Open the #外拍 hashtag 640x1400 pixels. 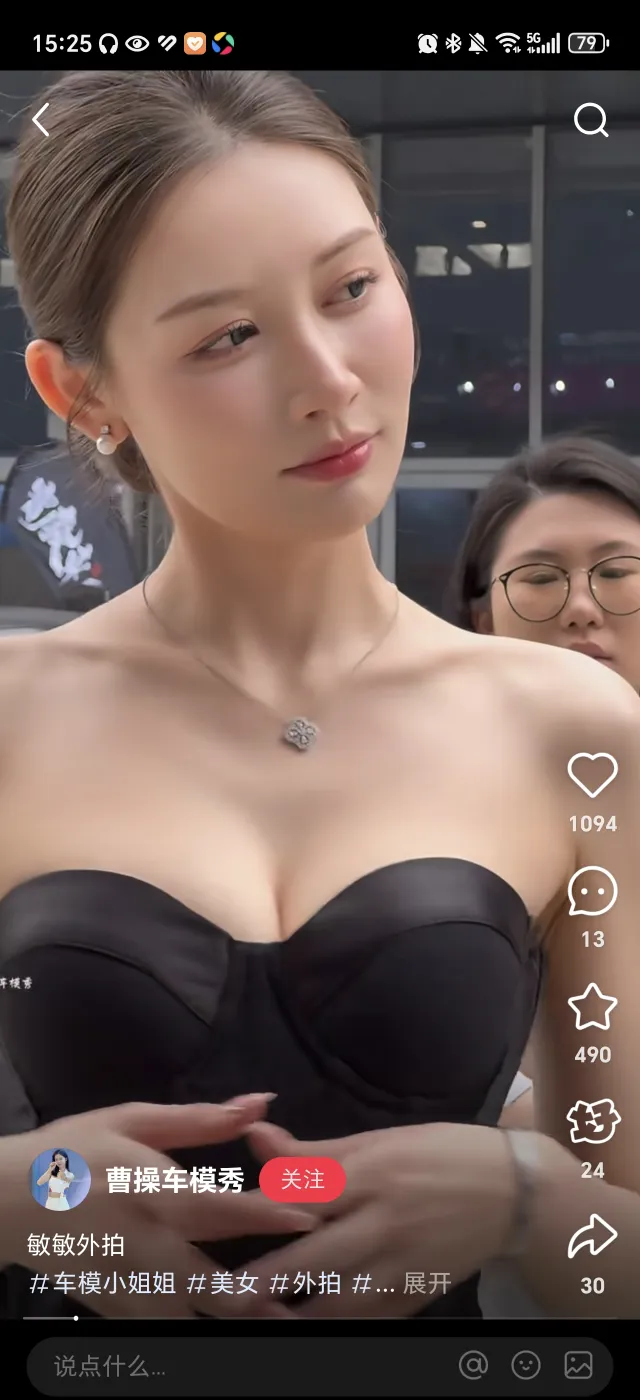[x=305, y=1283]
